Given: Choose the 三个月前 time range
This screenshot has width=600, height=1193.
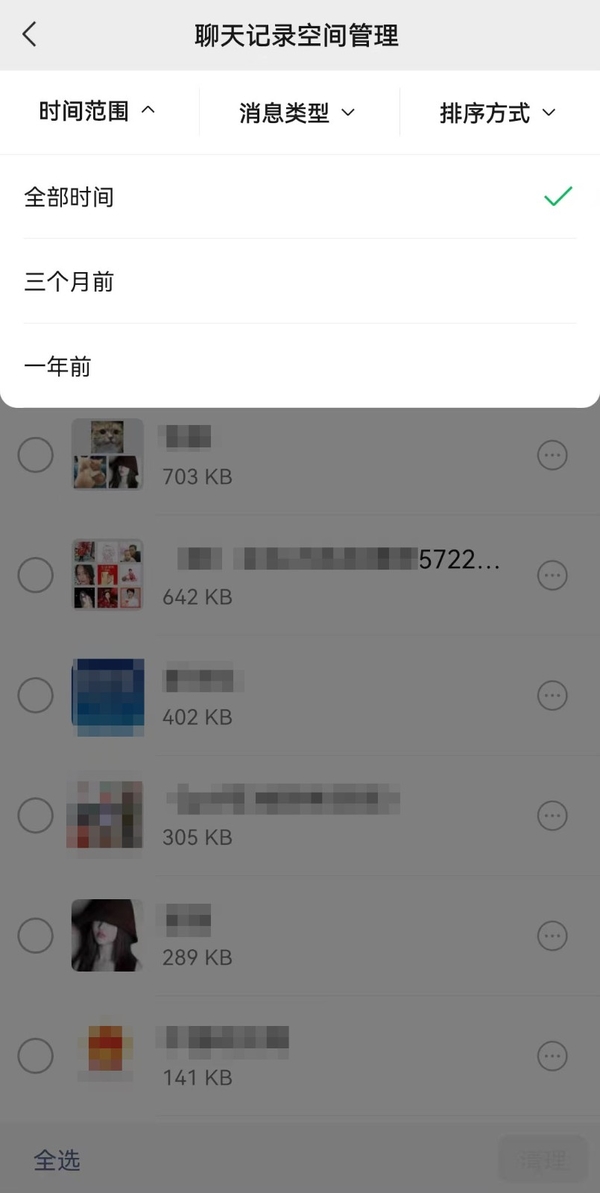Looking at the screenshot, I should click(x=300, y=282).
